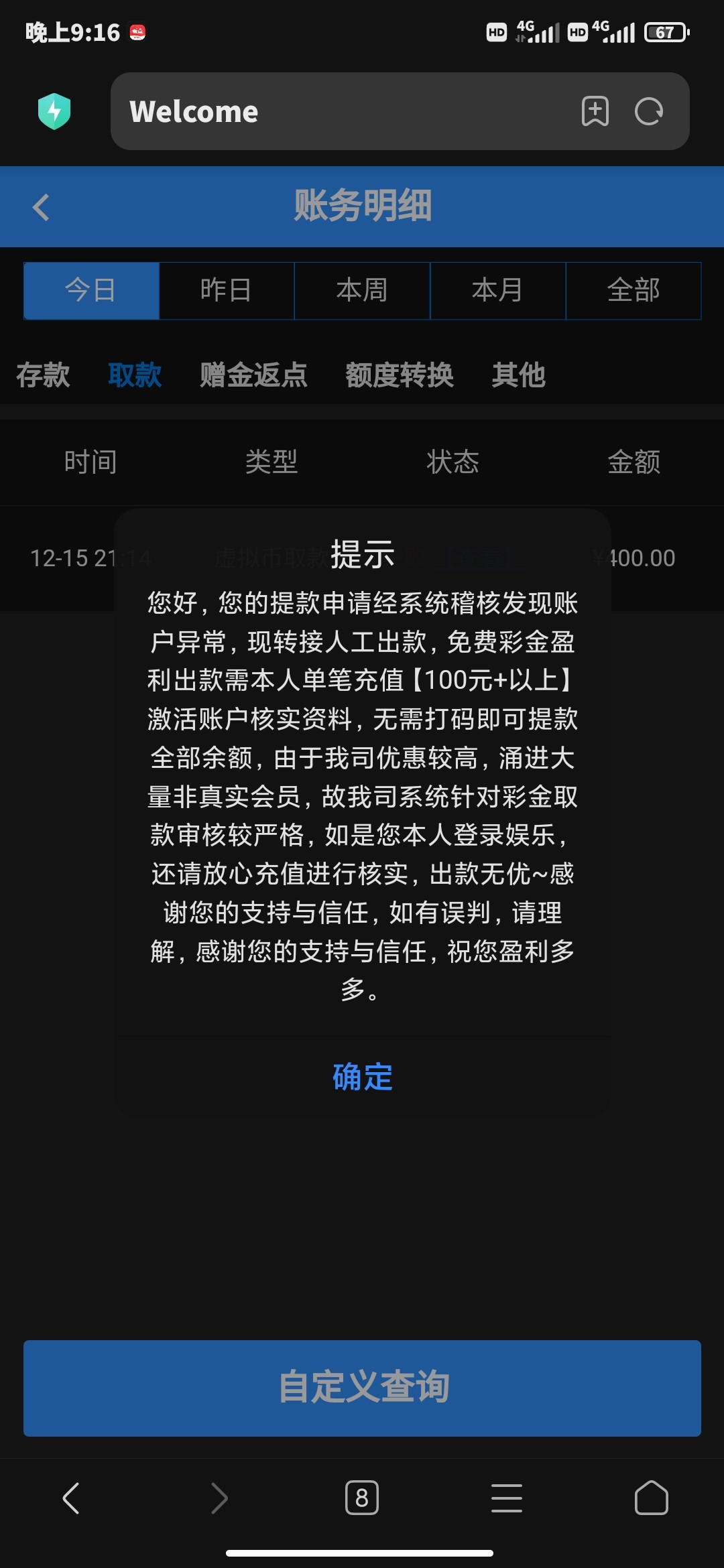Confirm the prompt dialog with 确定
The height and width of the screenshot is (1568, 724).
click(x=362, y=1077)
